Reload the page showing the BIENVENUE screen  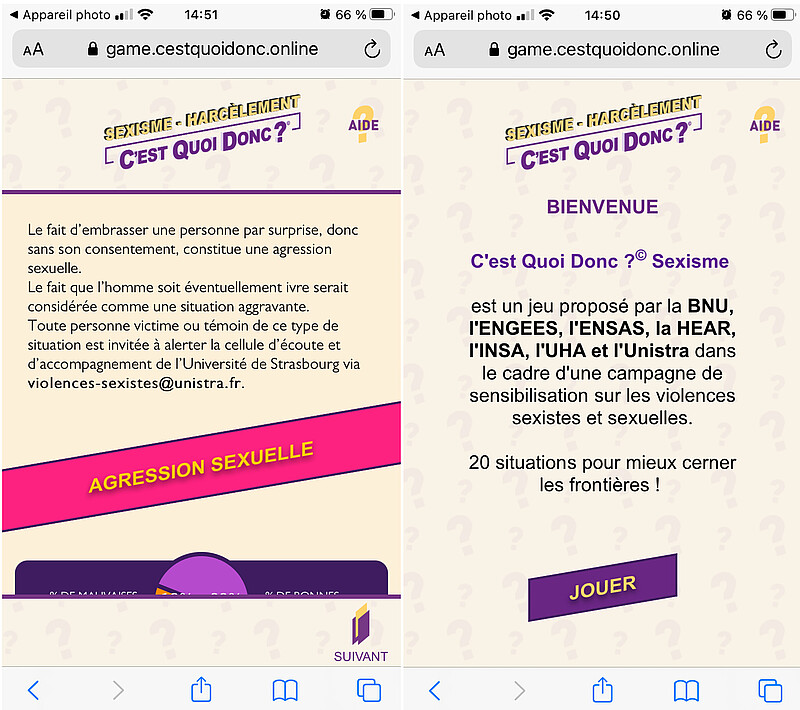772,50
